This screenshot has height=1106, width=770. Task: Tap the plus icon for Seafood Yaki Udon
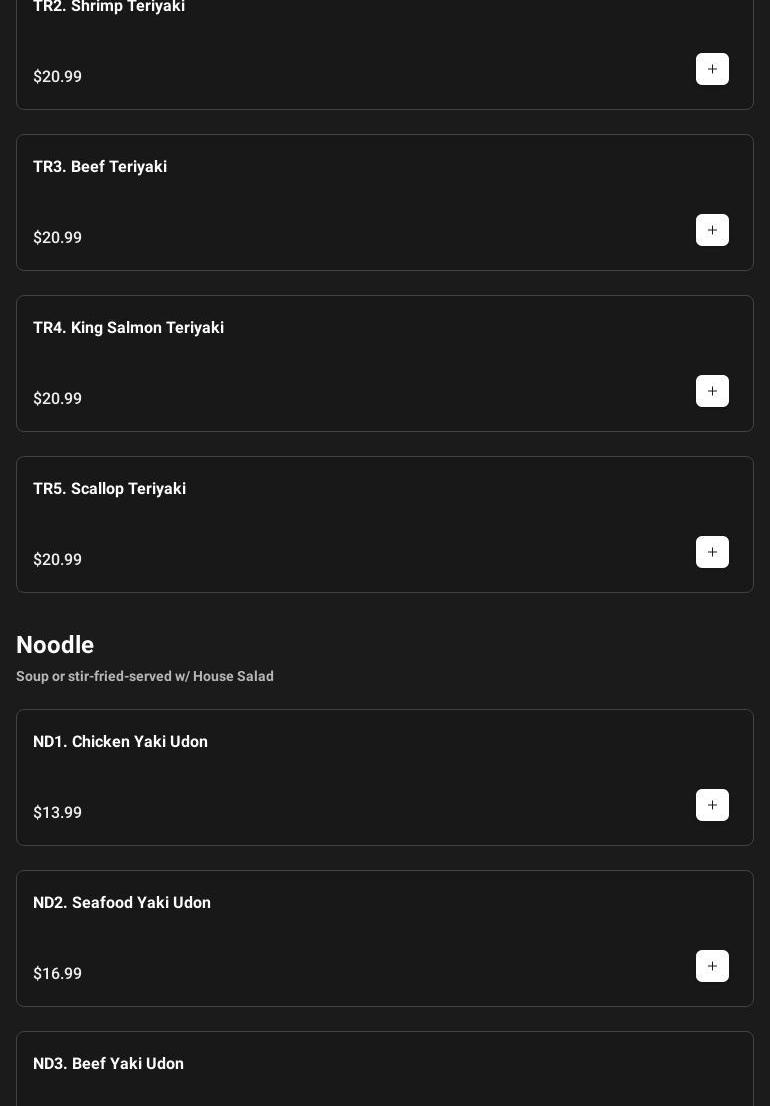712,966
